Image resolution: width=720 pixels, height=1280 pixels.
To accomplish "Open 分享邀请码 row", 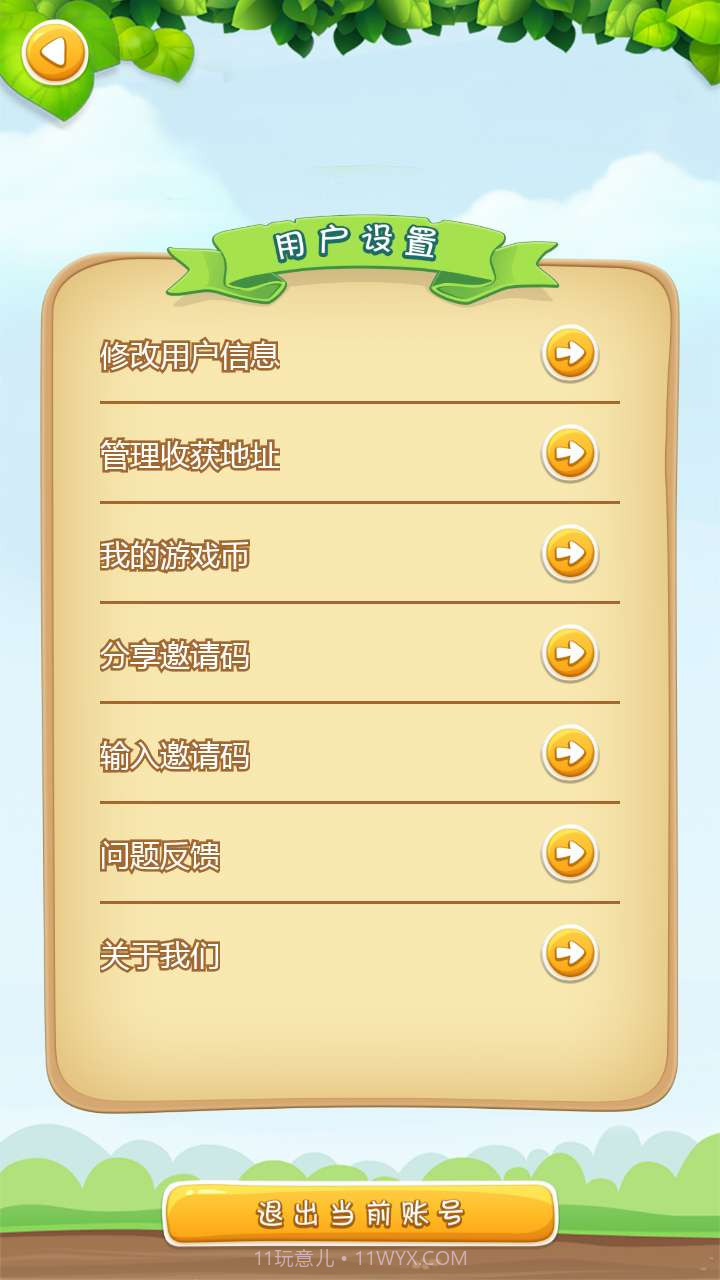I will coord(570,653).
